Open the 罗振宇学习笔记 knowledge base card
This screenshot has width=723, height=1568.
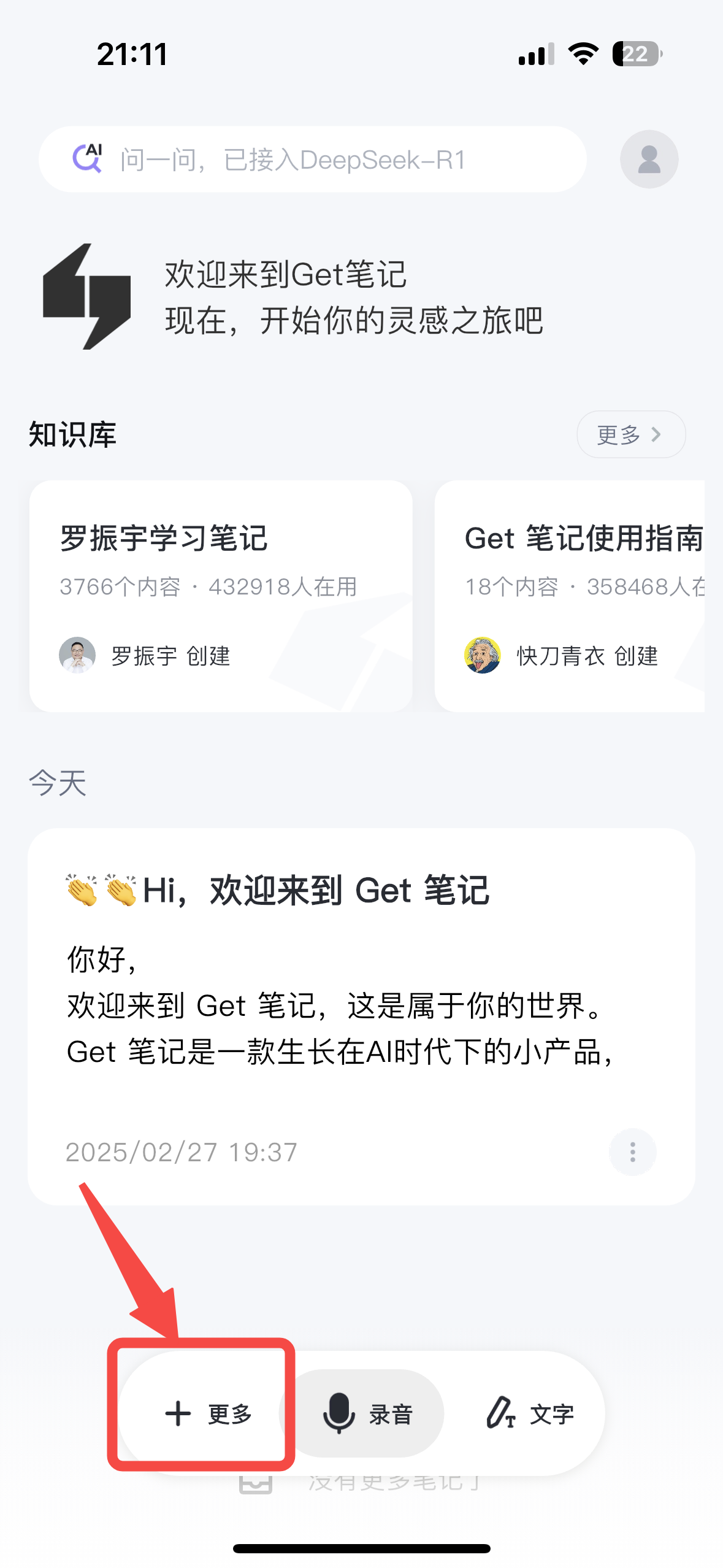221,595
